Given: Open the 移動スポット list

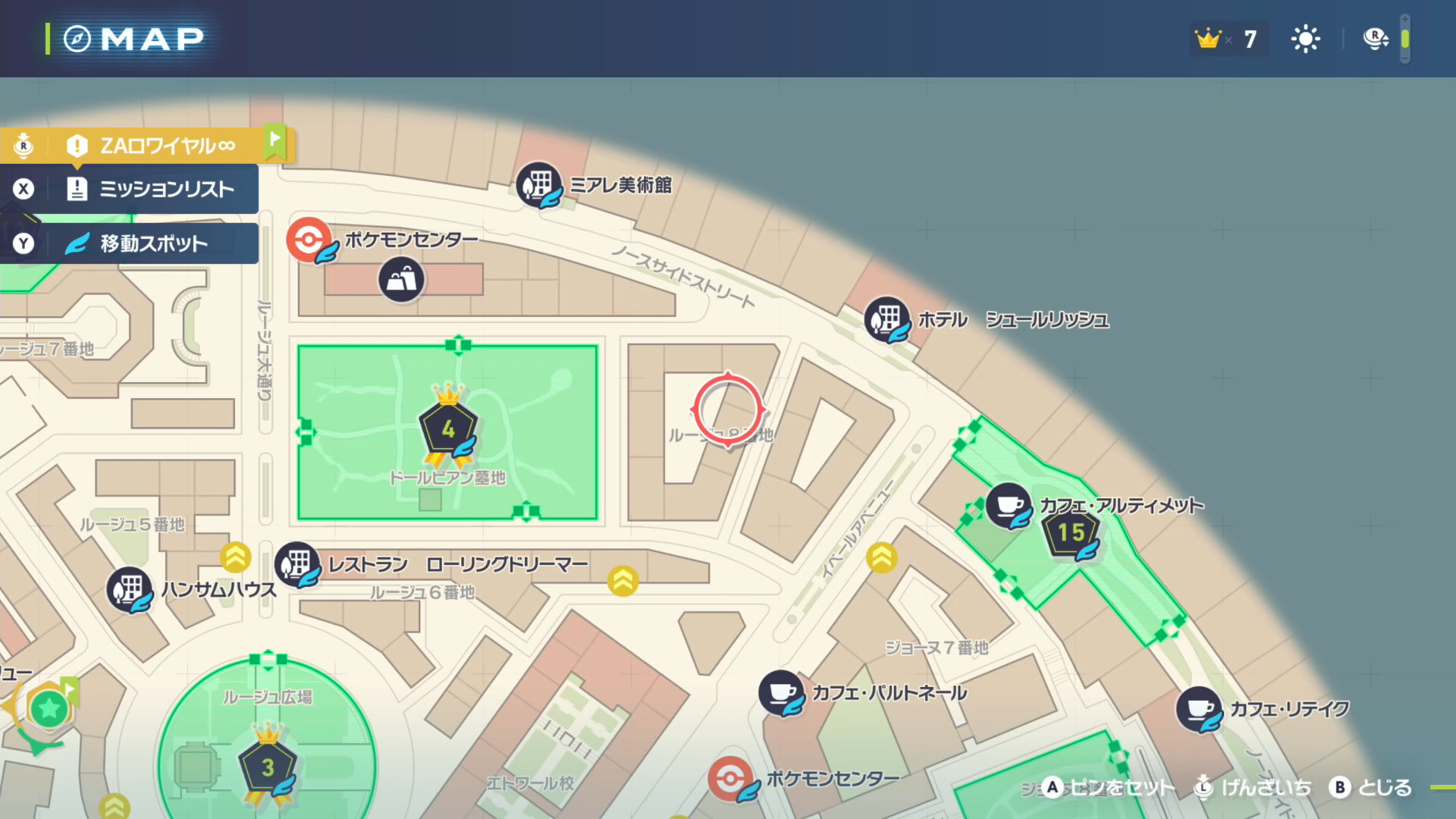Looking at the screenshot, I should [x=152, y=243].
